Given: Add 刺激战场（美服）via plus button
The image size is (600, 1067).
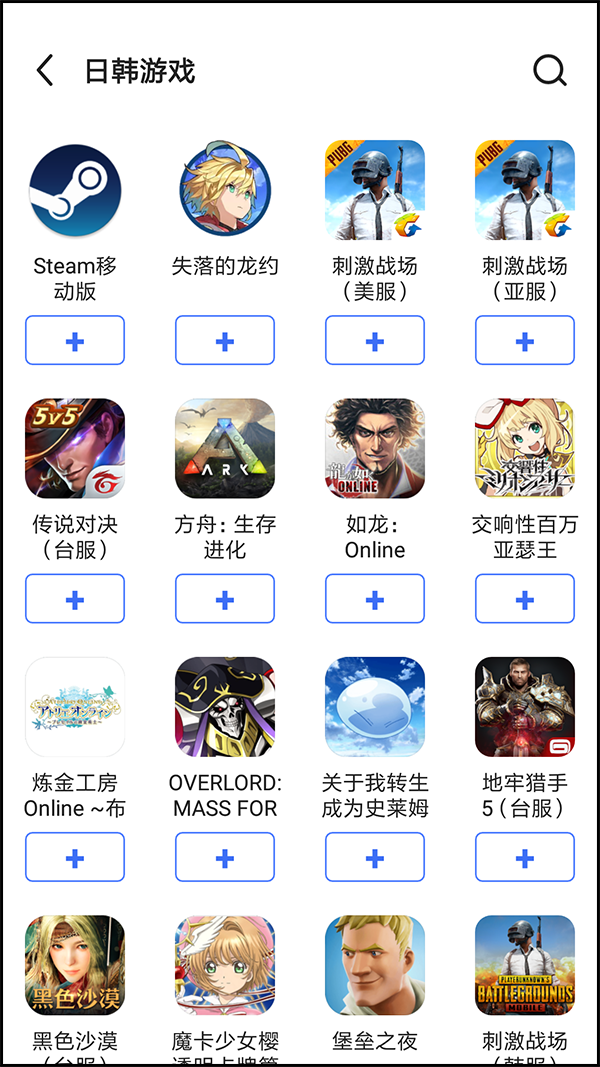Looking at the screenshot, I should pyautogui.click(x=375, y=340).
